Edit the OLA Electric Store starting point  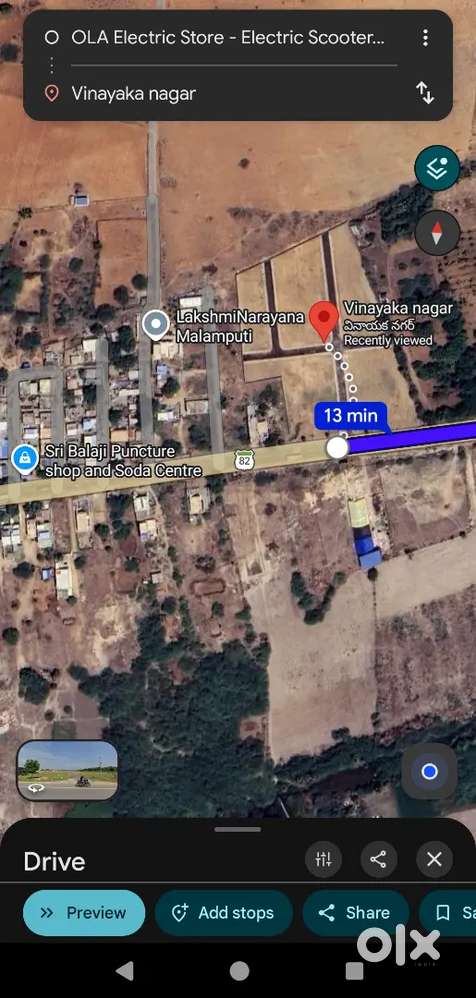[228, 38]
